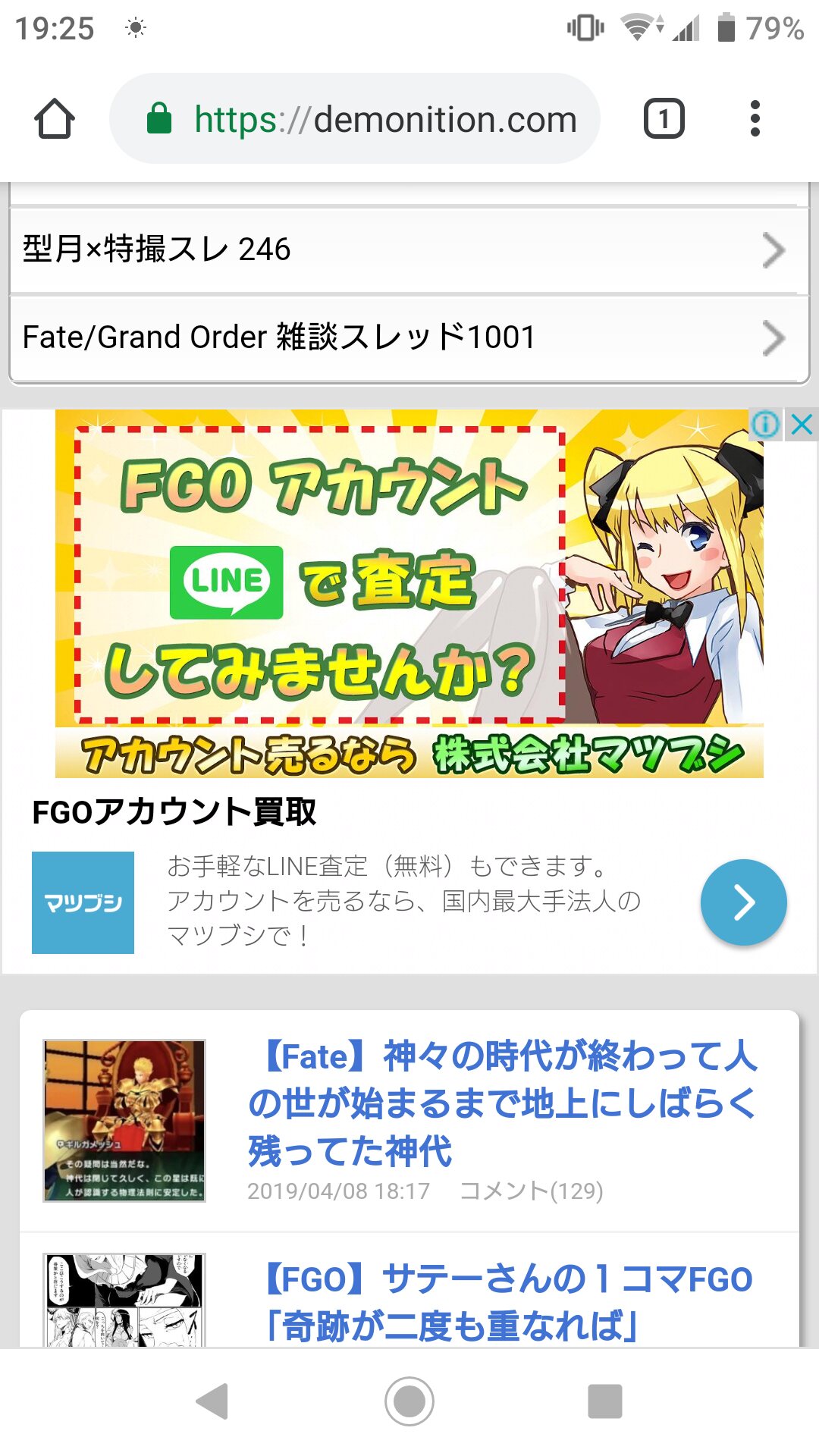Screen dimensions: 819x1456
Task: Open article 神々の時代が終わって人の世が始まるまで
Action: coord(502,1103)
